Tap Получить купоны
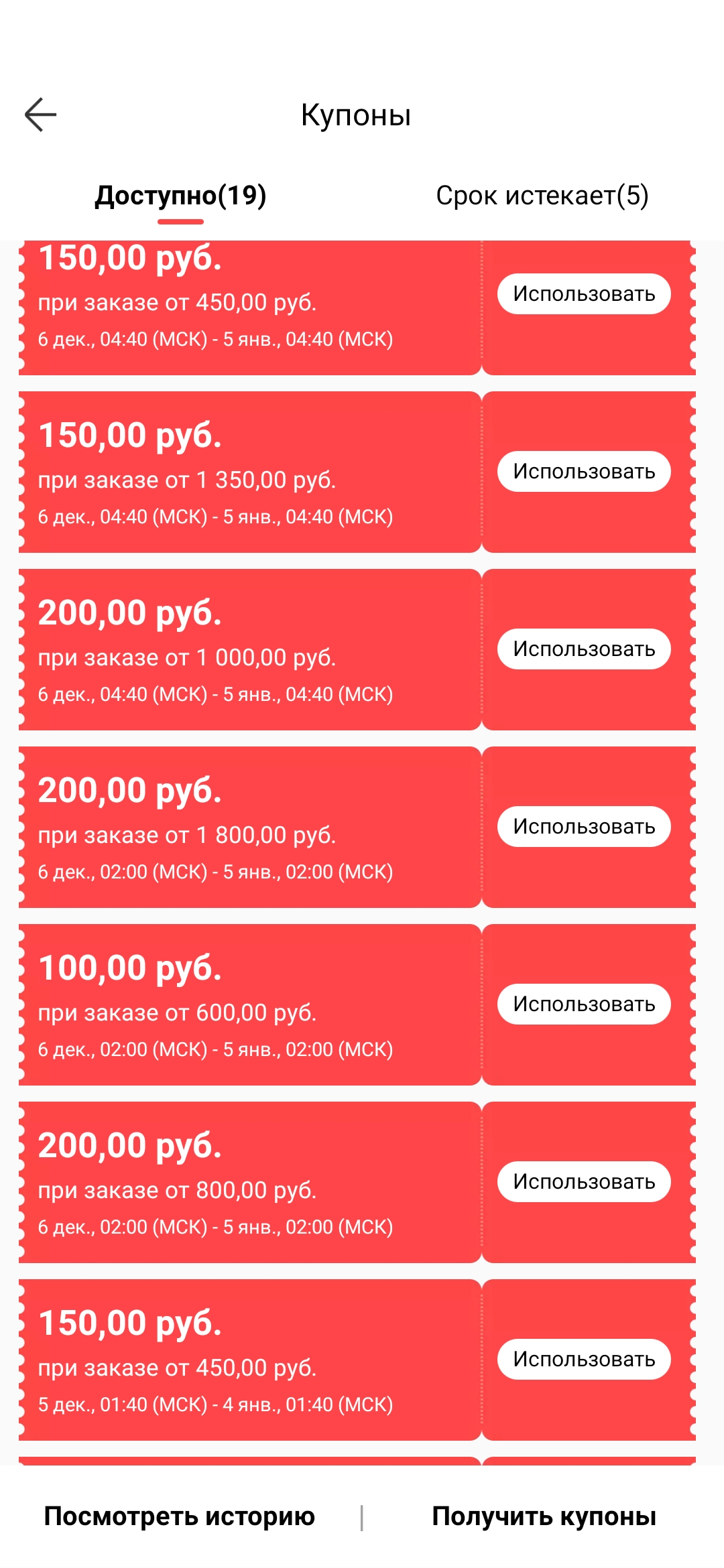Viewport: 724px width, 1568px height. pos(544,1516)
